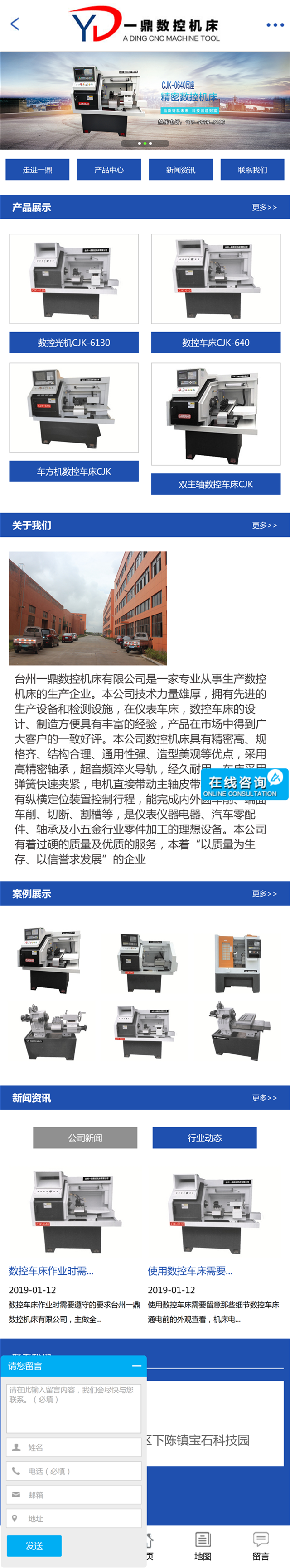Read article 数控车床作业时需...
The width and height of the screenshot is (290, 1568).
click(51, 1270)
